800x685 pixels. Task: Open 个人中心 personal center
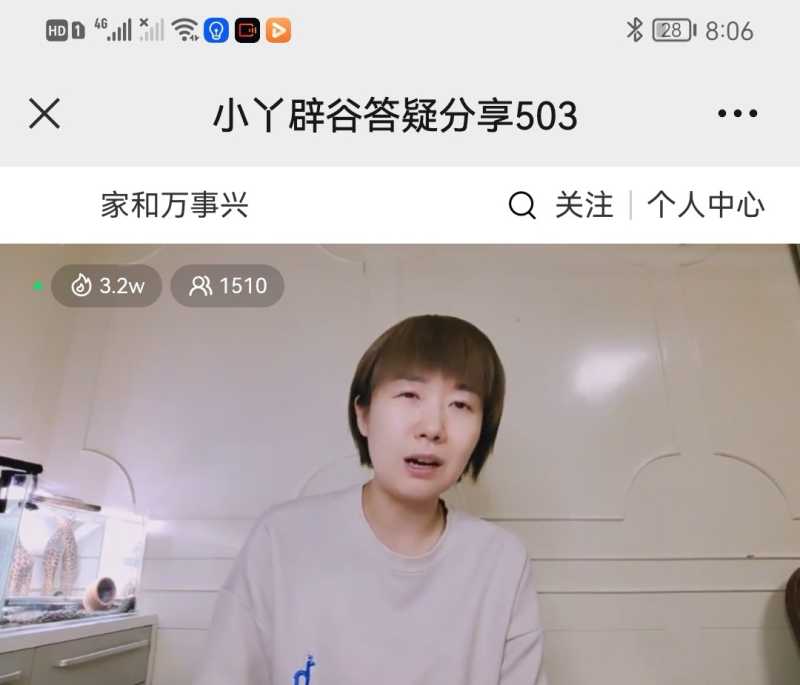(705, 206)
